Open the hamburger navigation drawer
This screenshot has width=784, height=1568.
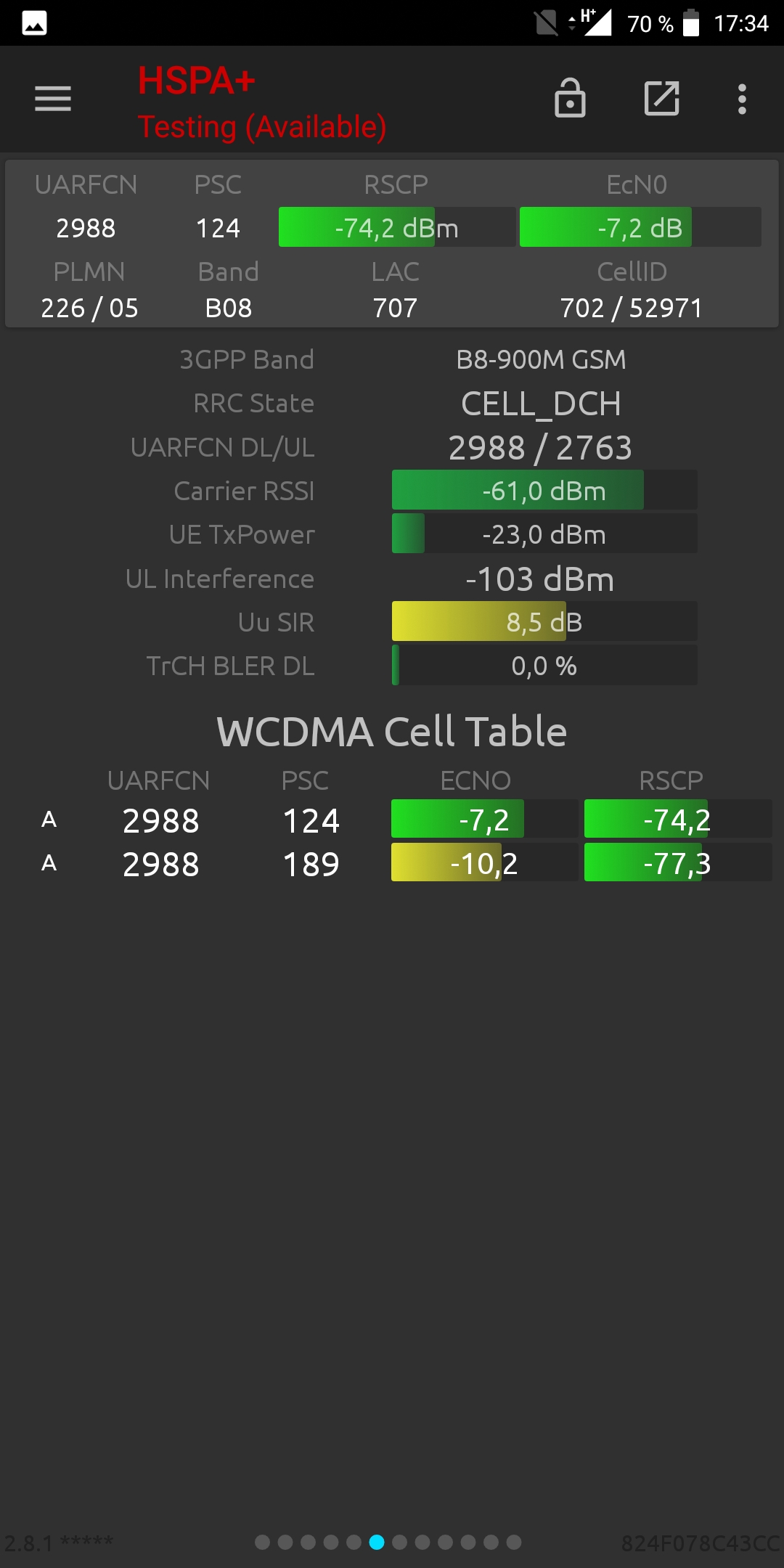pos(53,99)
